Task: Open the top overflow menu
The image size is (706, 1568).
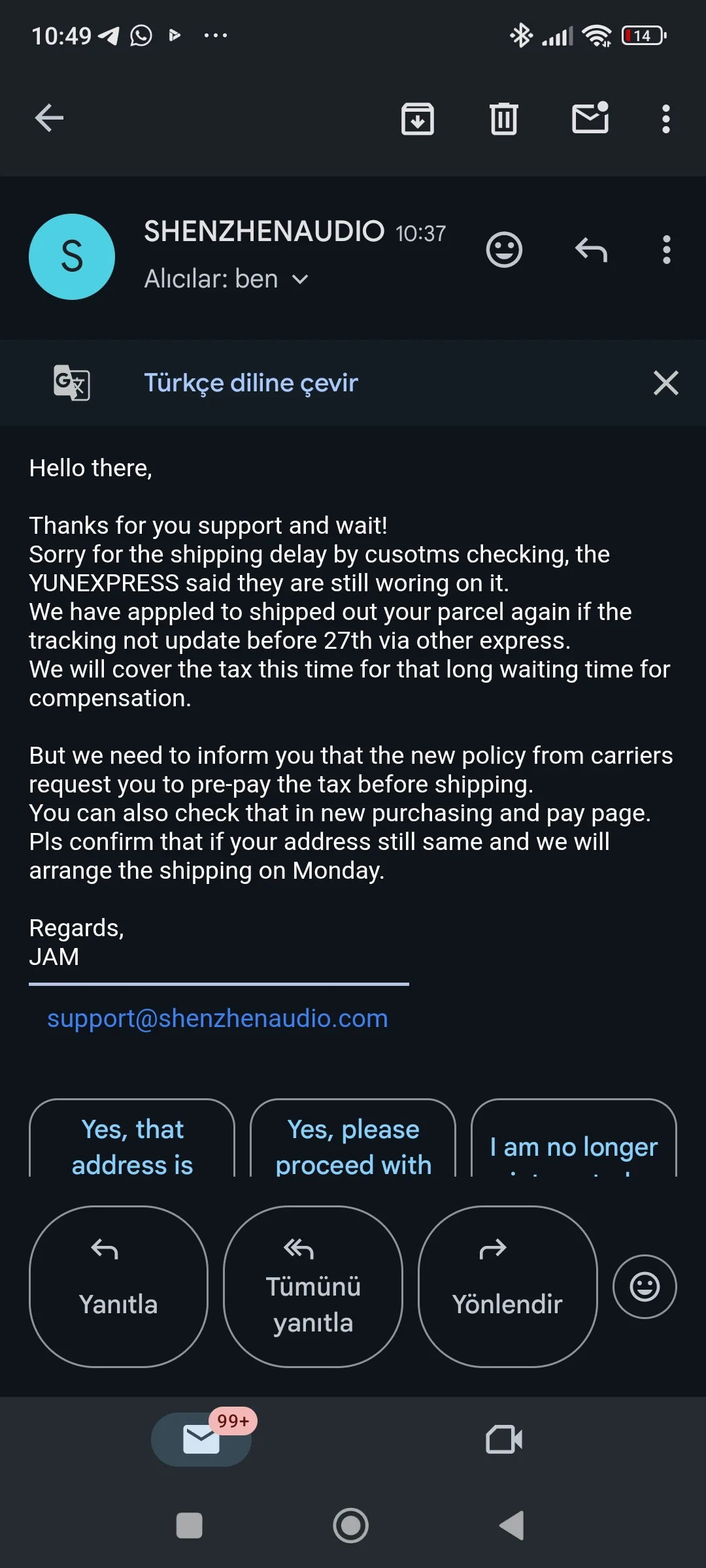Action: [665, 119]
